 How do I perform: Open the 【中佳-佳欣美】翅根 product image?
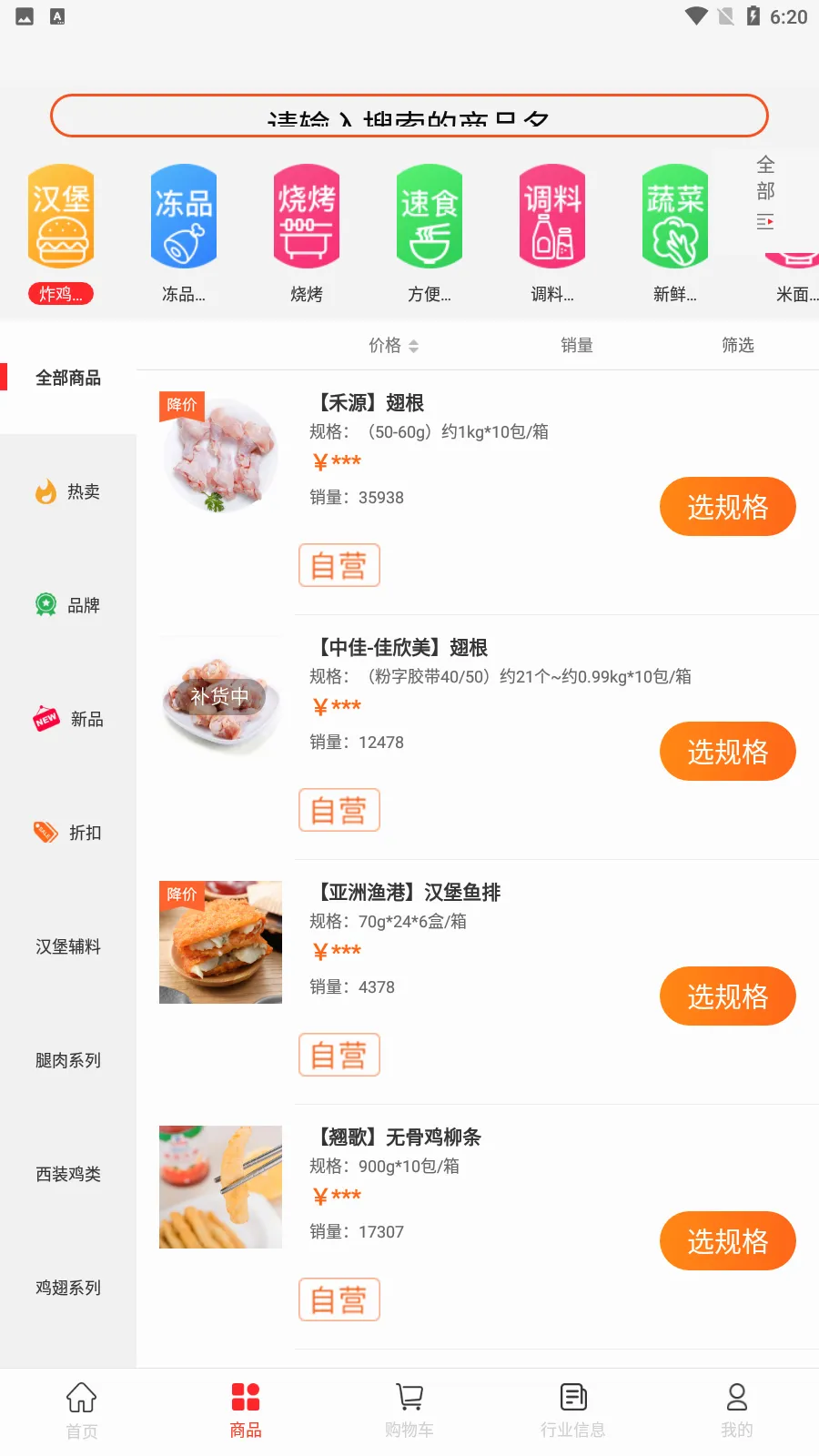(220, 697)
